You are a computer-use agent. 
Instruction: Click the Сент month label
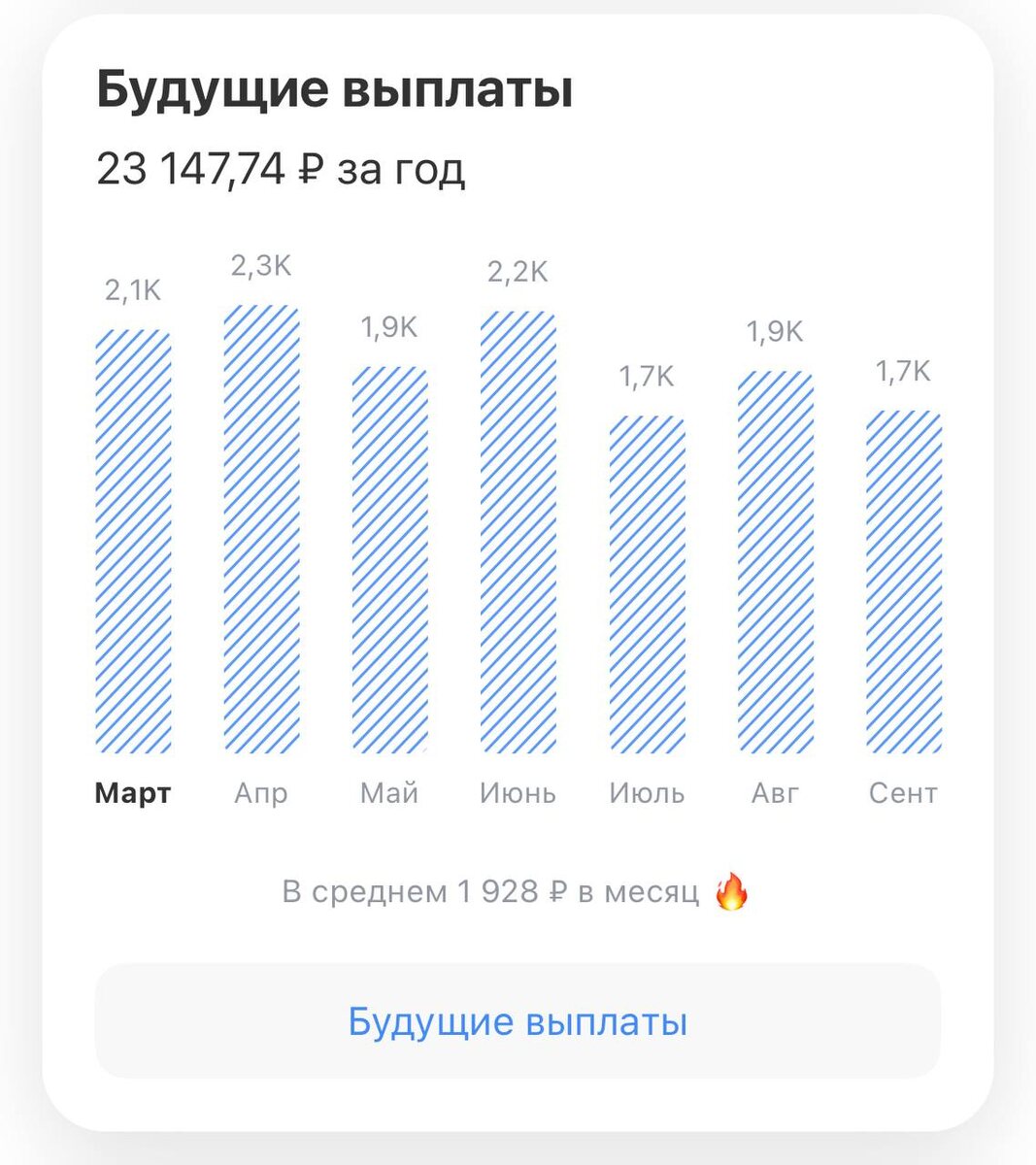[902, 793]
